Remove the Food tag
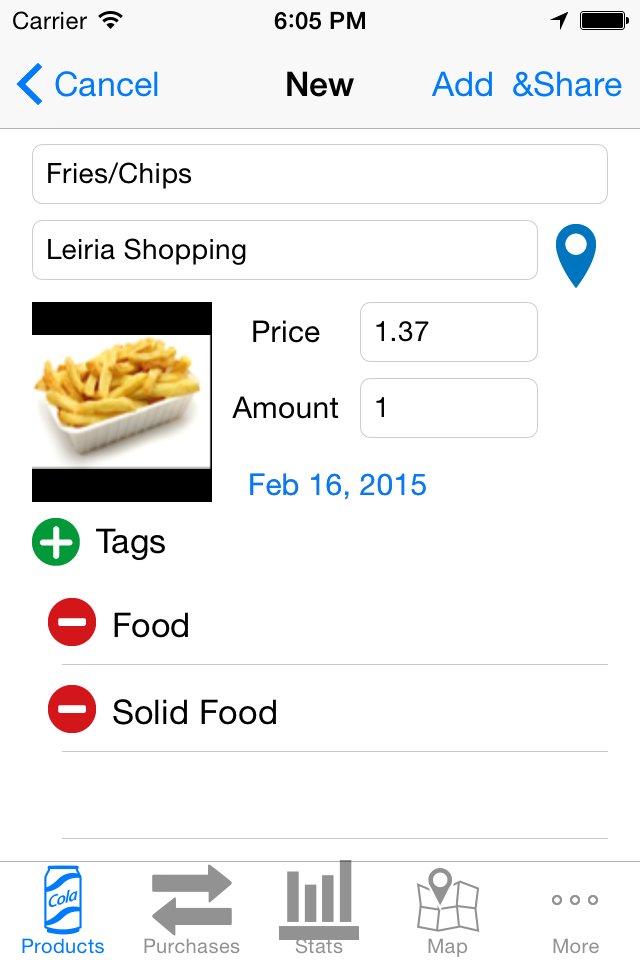The image size is (640, 960). pos(72,625)
